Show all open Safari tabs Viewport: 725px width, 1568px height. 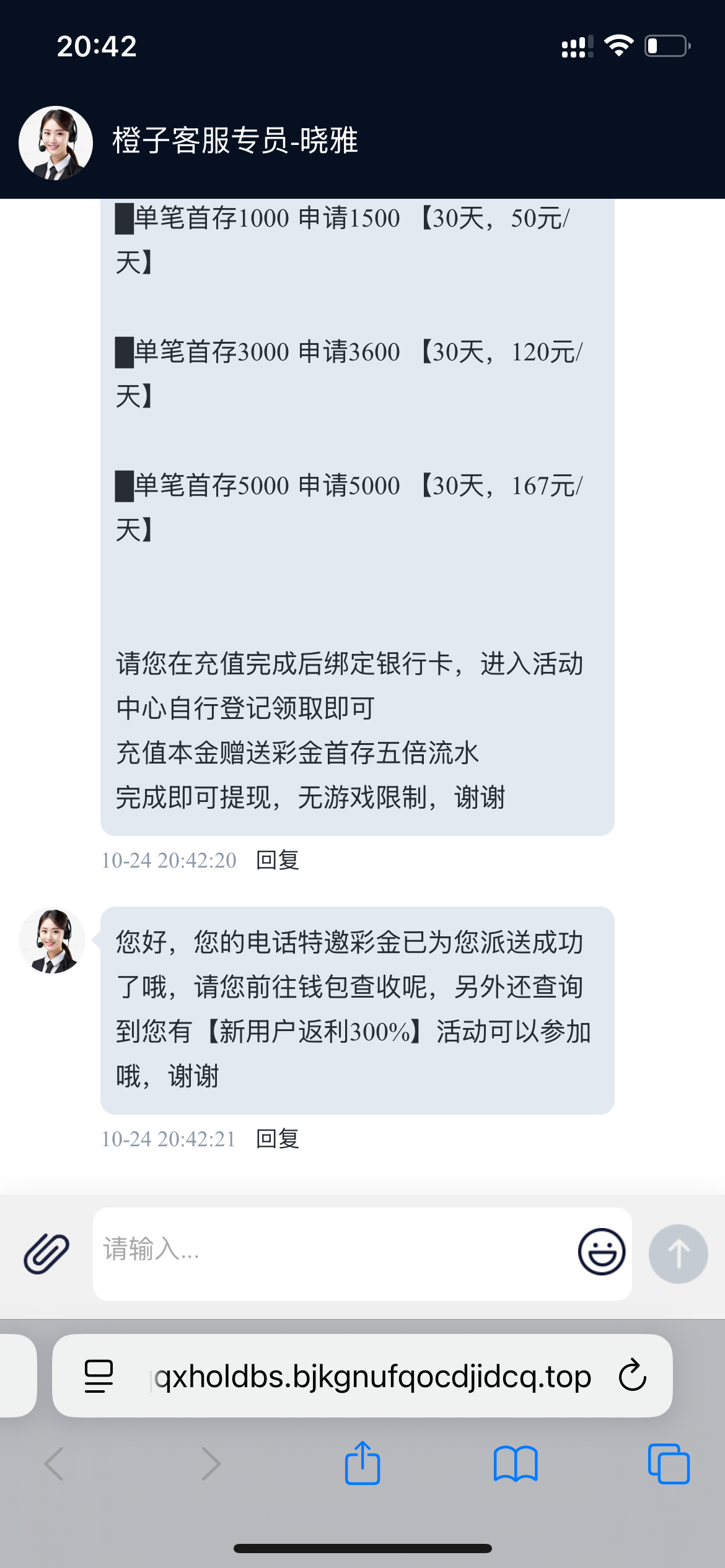(x=668, y=1463)
